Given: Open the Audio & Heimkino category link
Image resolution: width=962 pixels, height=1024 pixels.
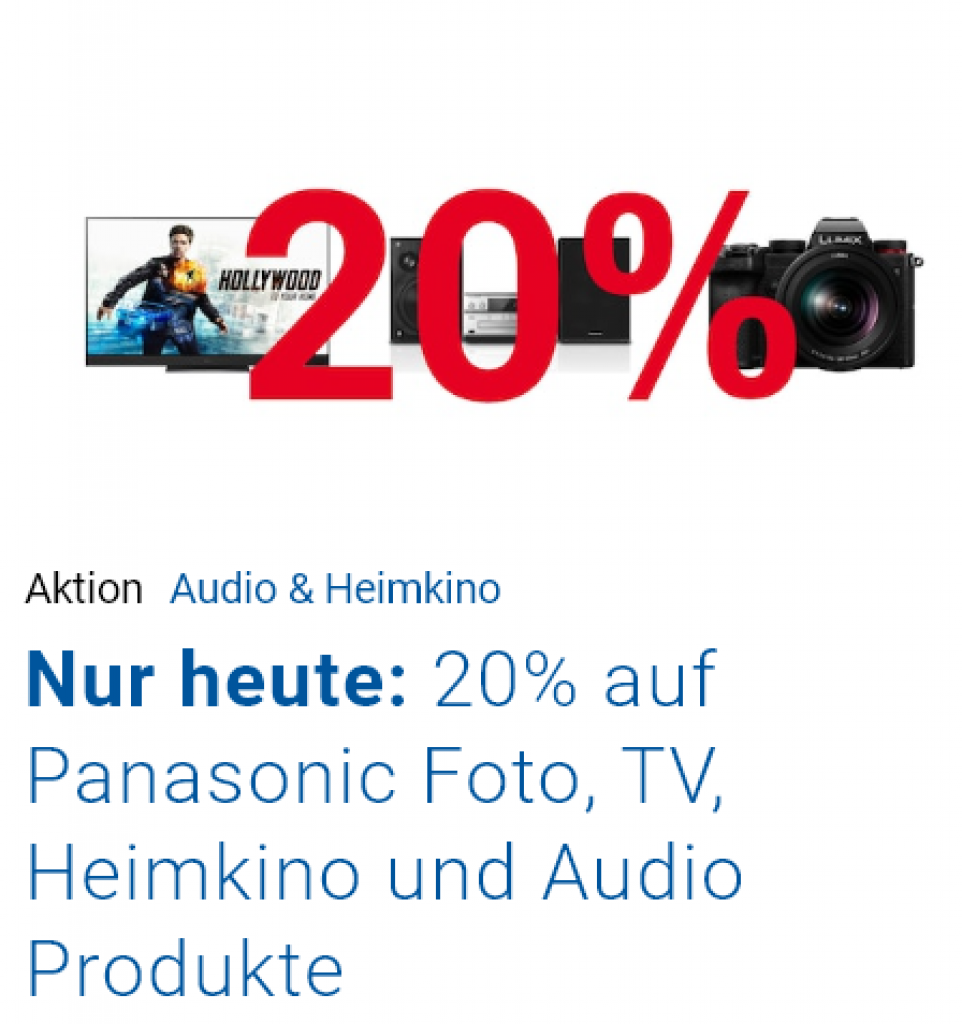Looking at the screenshot, I should pos(335,590).
